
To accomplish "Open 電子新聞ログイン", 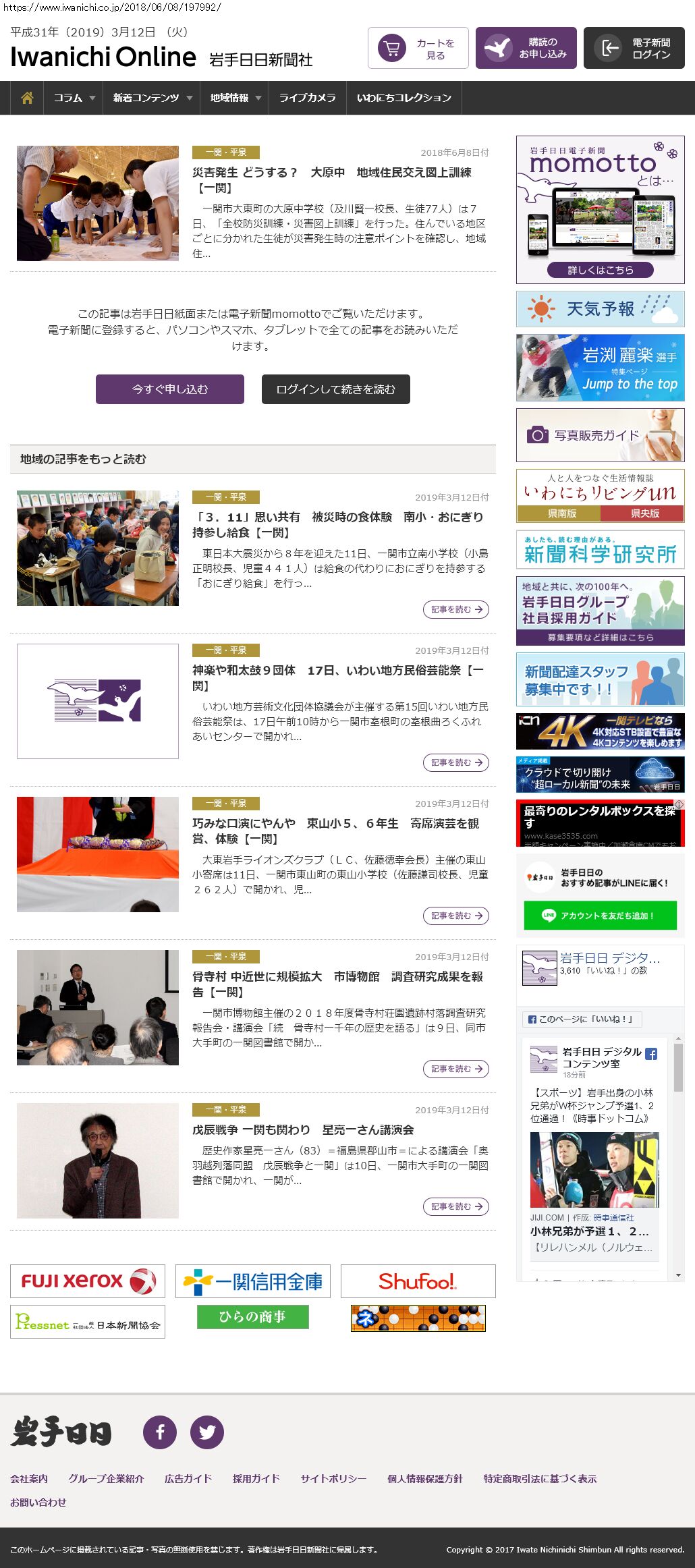I will (634, 49).
